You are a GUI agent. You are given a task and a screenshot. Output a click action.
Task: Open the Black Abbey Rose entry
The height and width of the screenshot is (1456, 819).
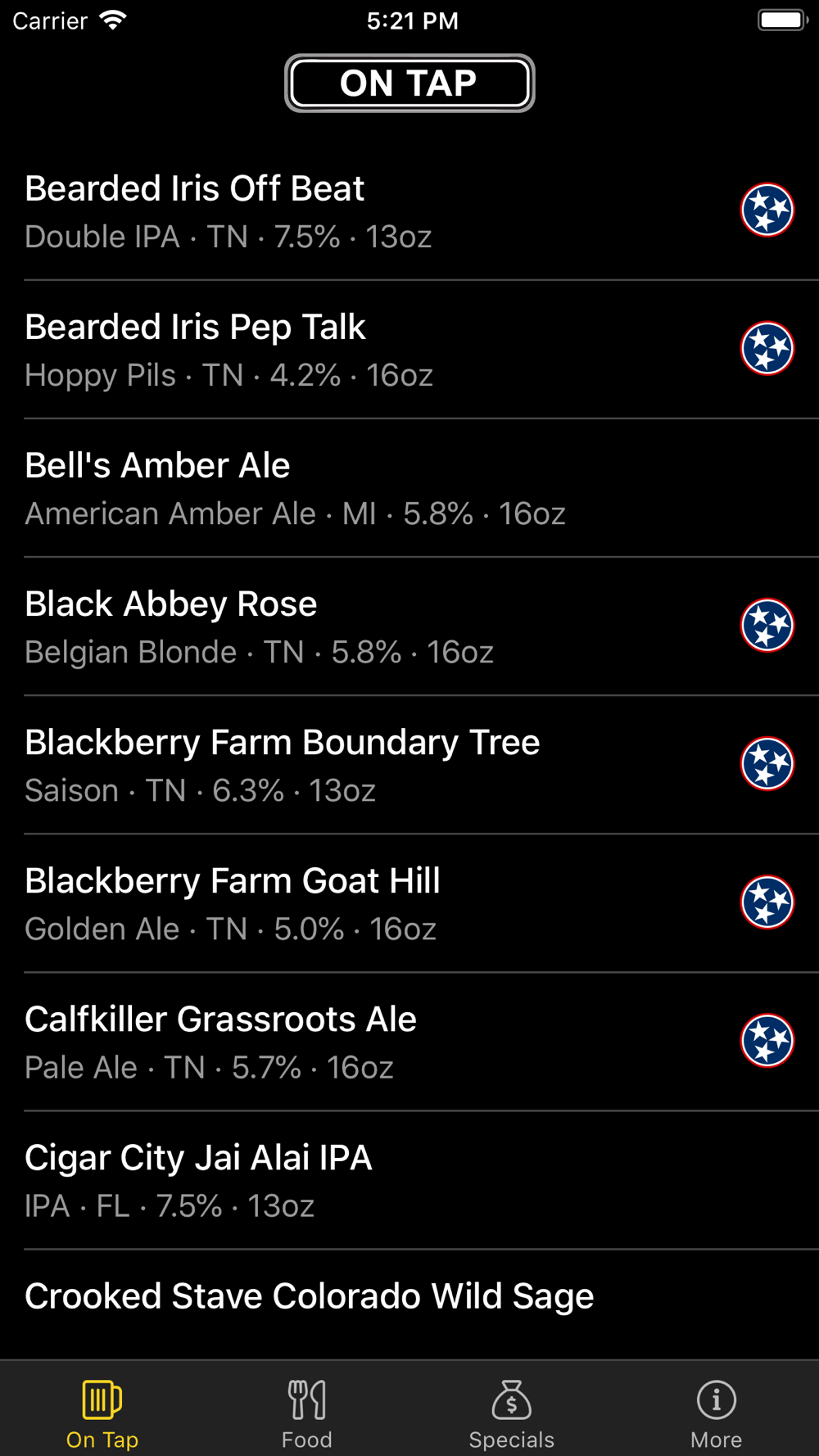(x=369, y=626)
